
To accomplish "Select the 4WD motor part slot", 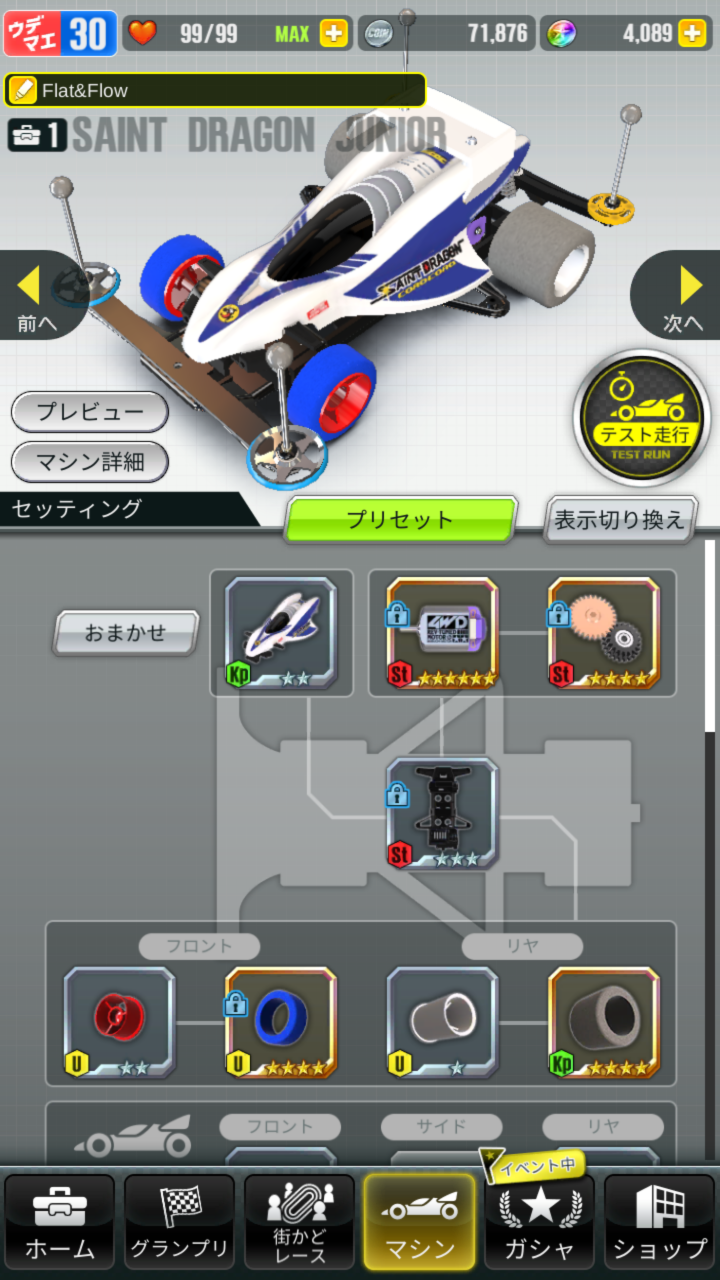I will tap(442, 633).
